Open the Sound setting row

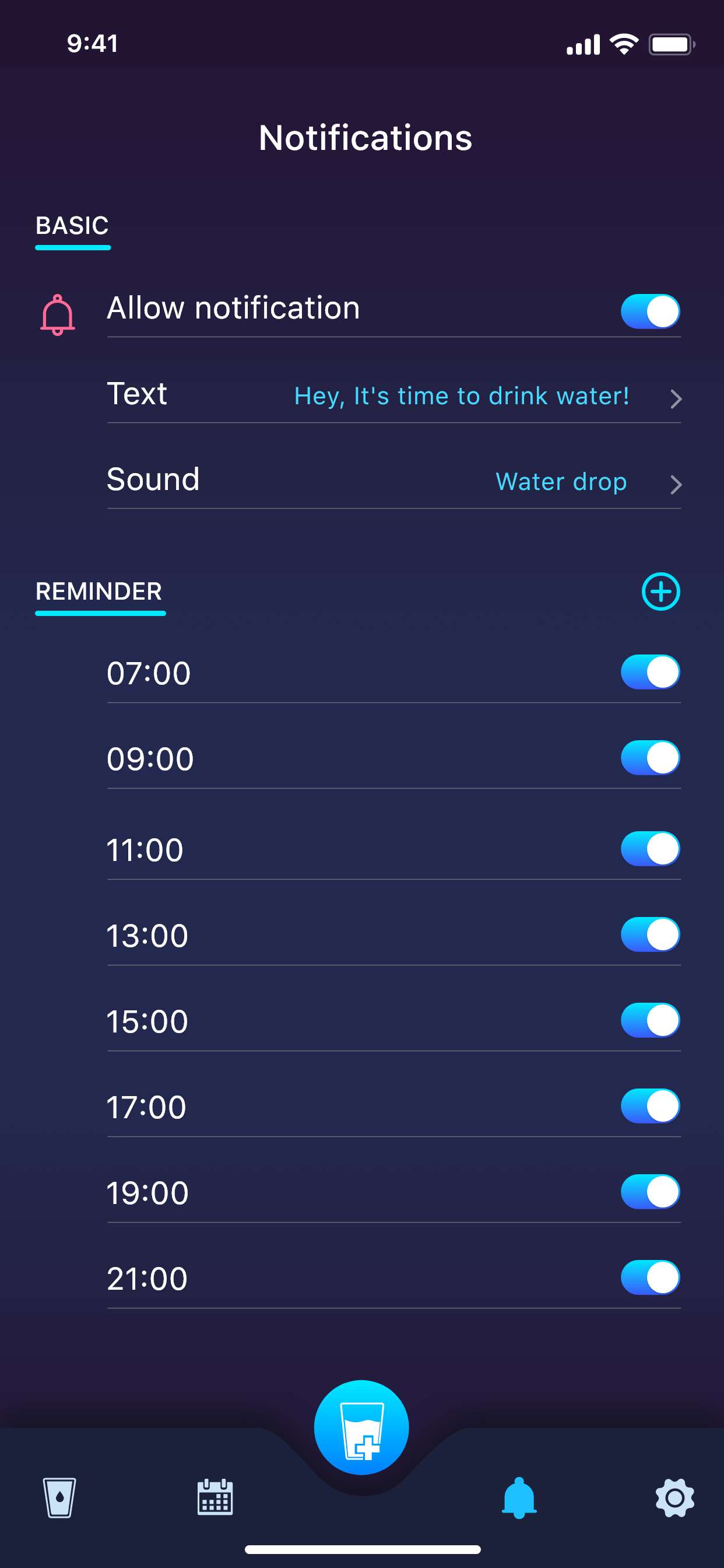(x=393, y=481)
